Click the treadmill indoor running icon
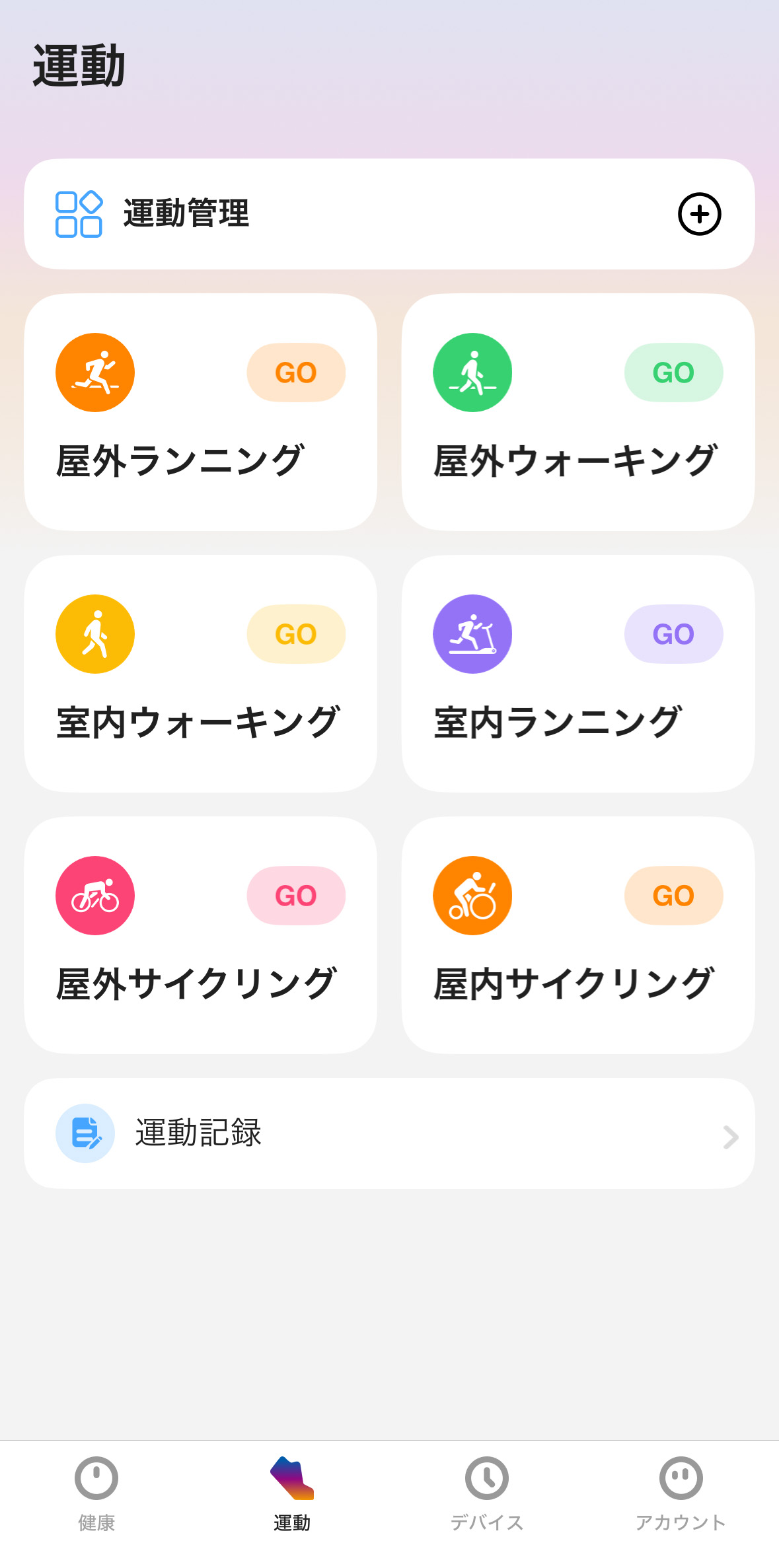 click(x=472, y=633)
